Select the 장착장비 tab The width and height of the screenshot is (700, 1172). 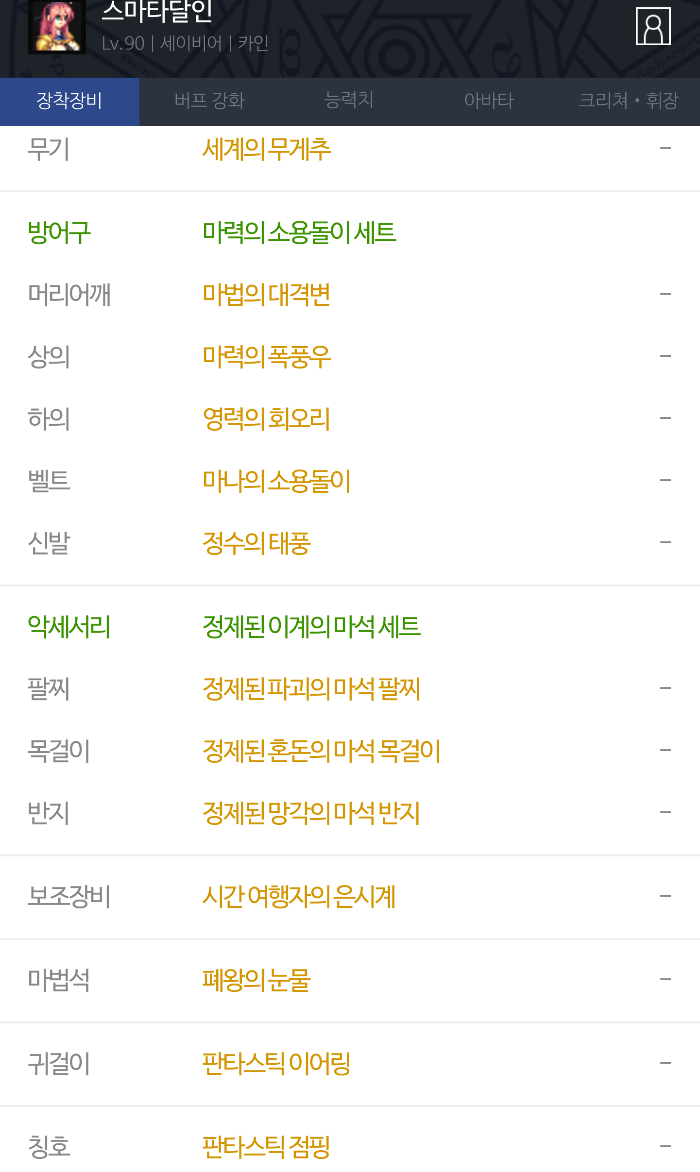pos(69,101)
